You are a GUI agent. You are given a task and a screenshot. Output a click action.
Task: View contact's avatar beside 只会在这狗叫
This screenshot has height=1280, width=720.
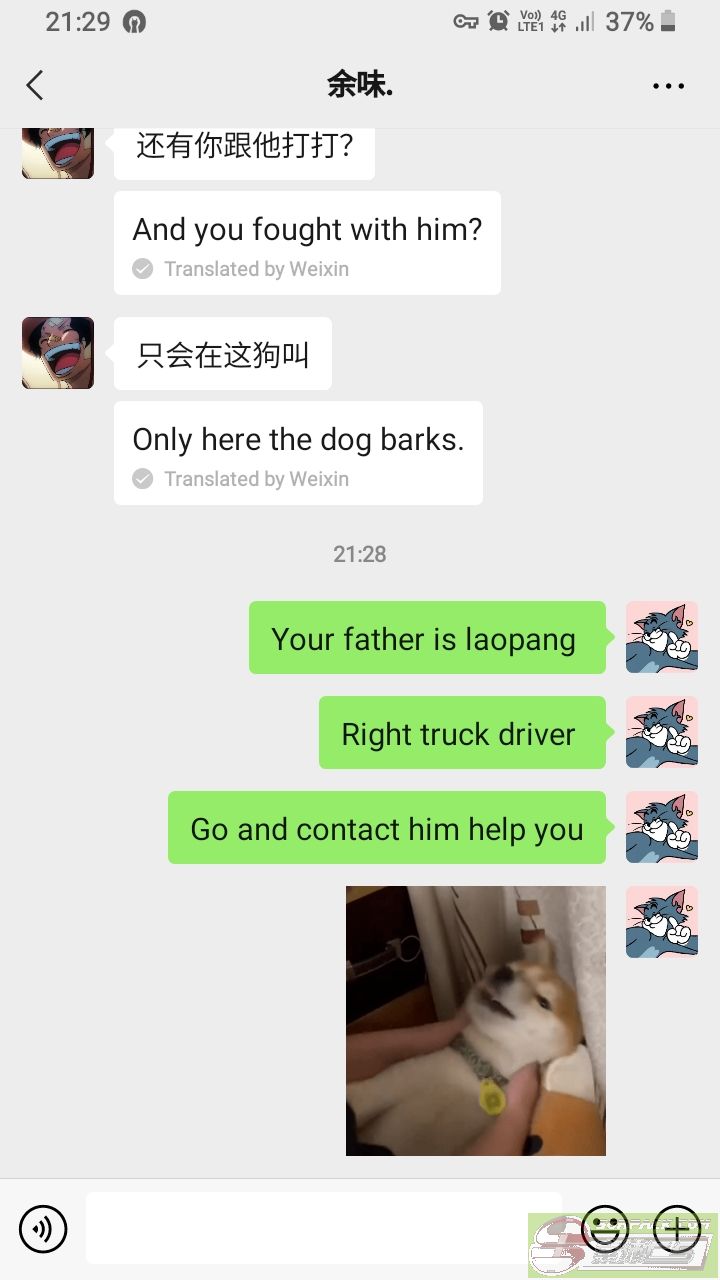[58, 353]
